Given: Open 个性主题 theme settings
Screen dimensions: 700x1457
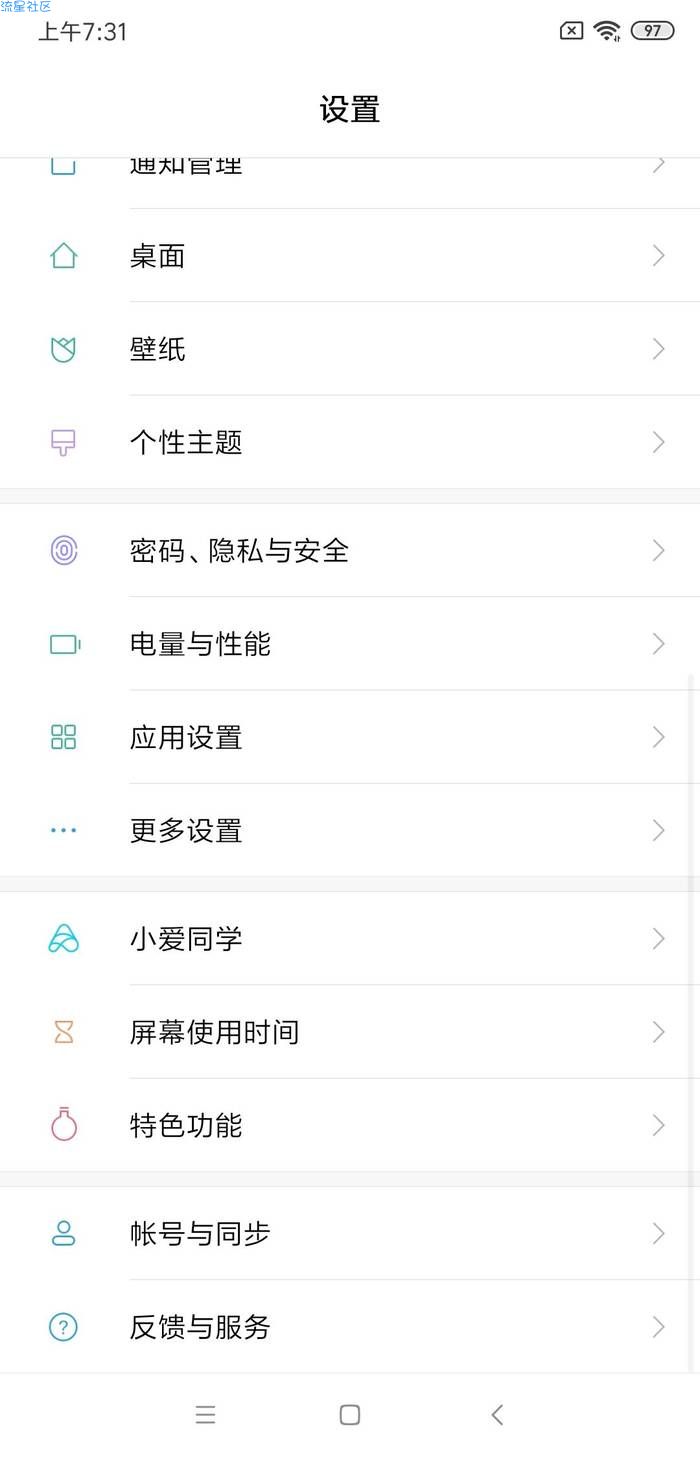Looking at the screenshot, I should click(350, 442).
